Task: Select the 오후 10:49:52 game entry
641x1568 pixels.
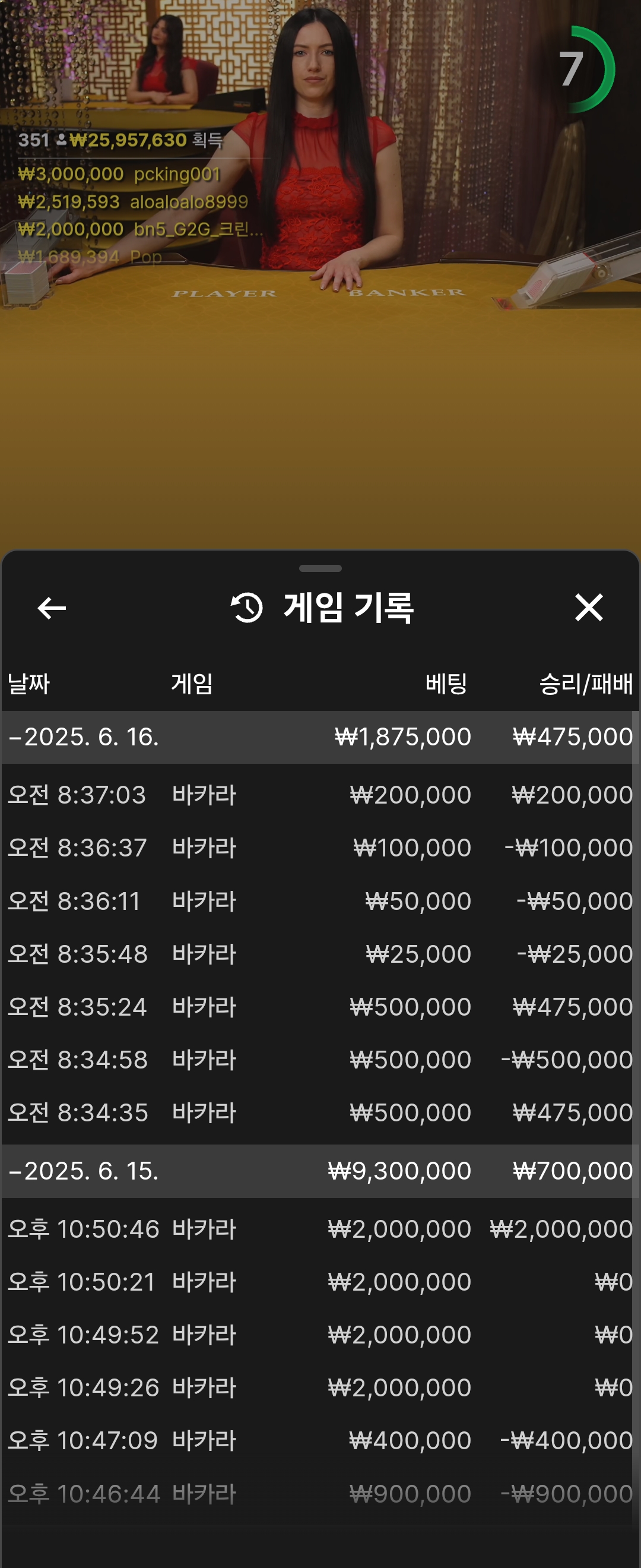Action: click(x=320, y=1335)
